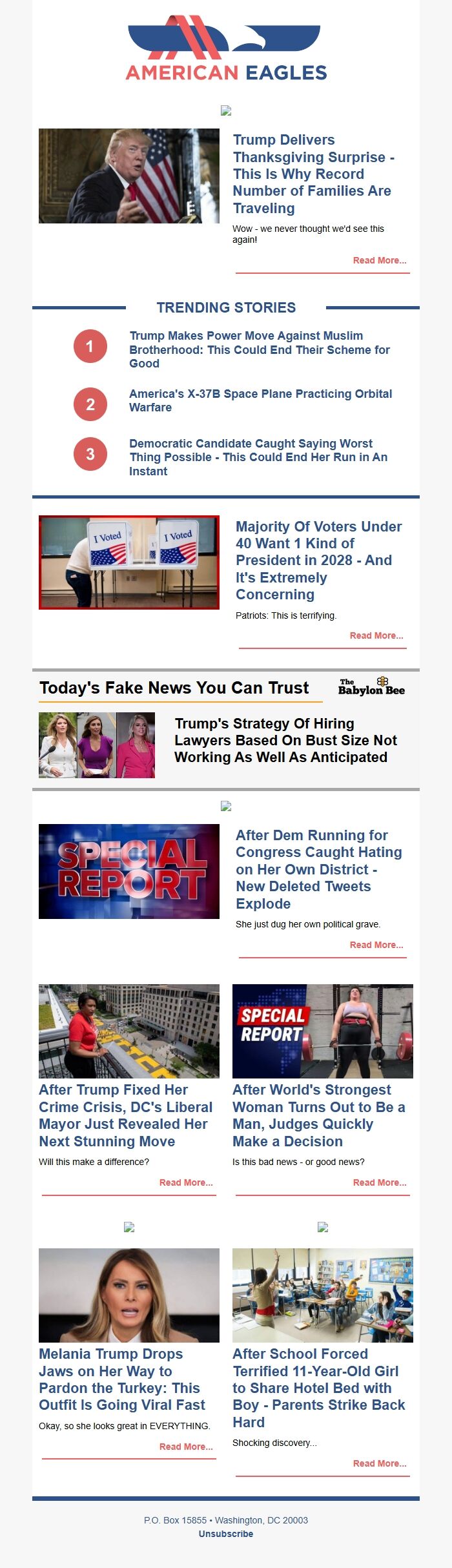Open the Dem Running for Congress headline
This screenshot has width=452, height=1568.
point(318,869)
